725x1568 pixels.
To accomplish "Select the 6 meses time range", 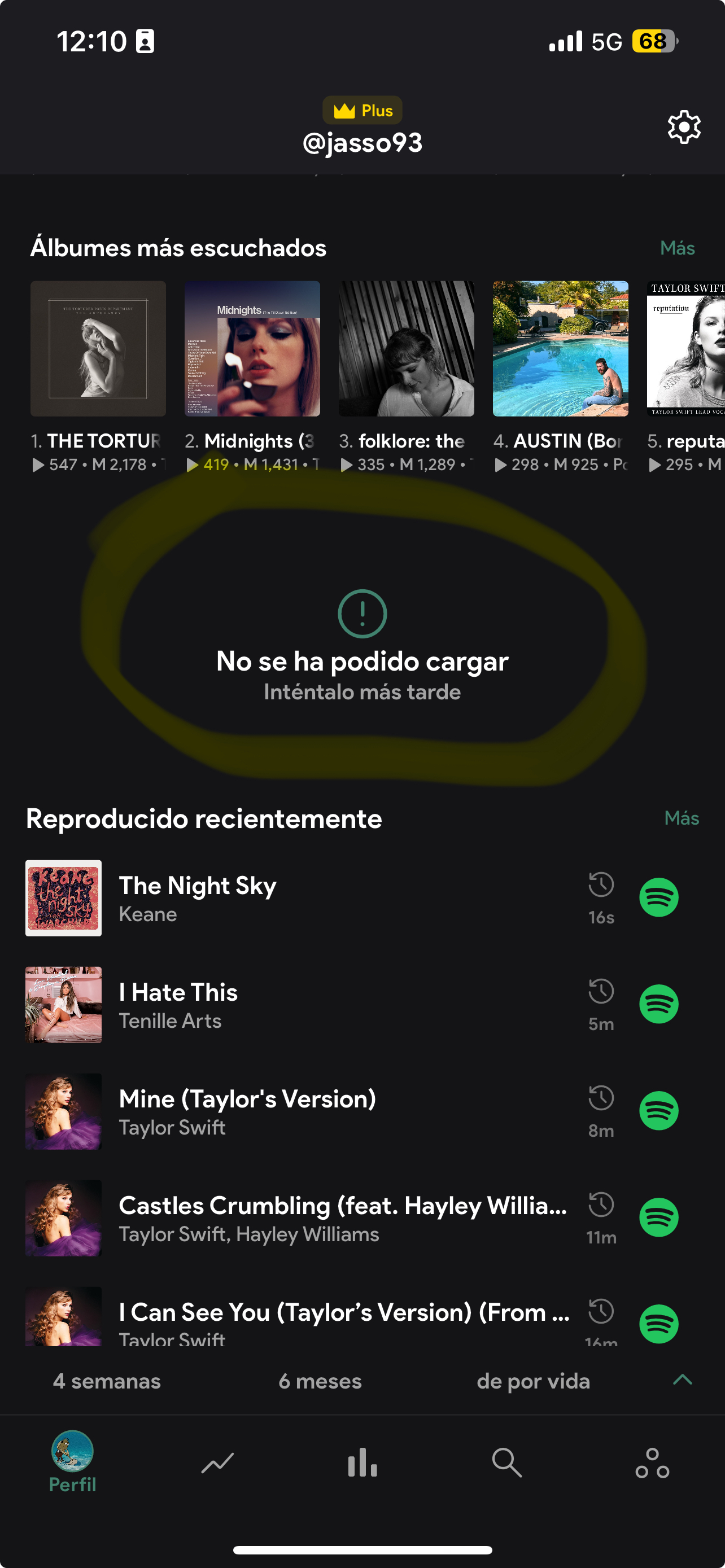I will [320, 1381].
